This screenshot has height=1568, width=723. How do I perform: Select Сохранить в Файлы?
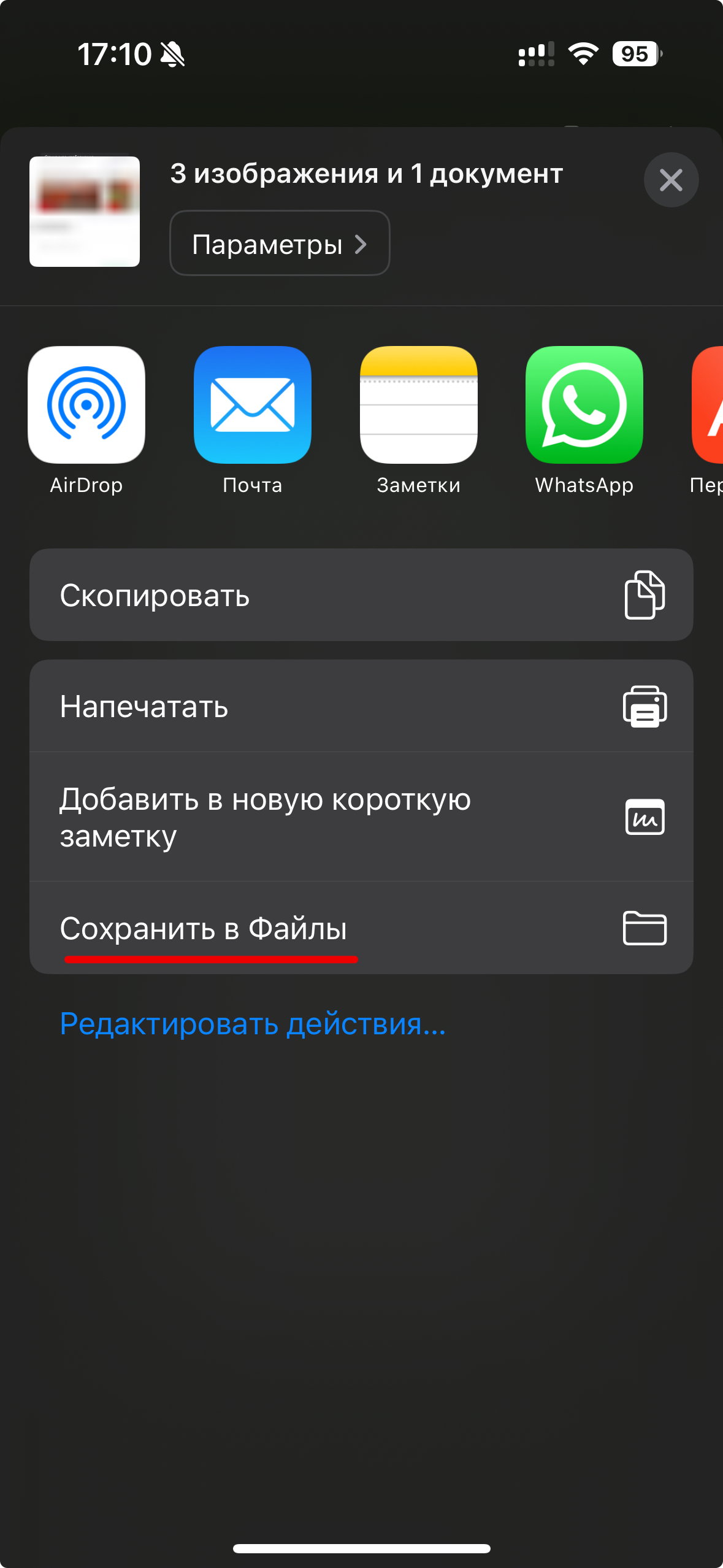click(x=361, y=928)
